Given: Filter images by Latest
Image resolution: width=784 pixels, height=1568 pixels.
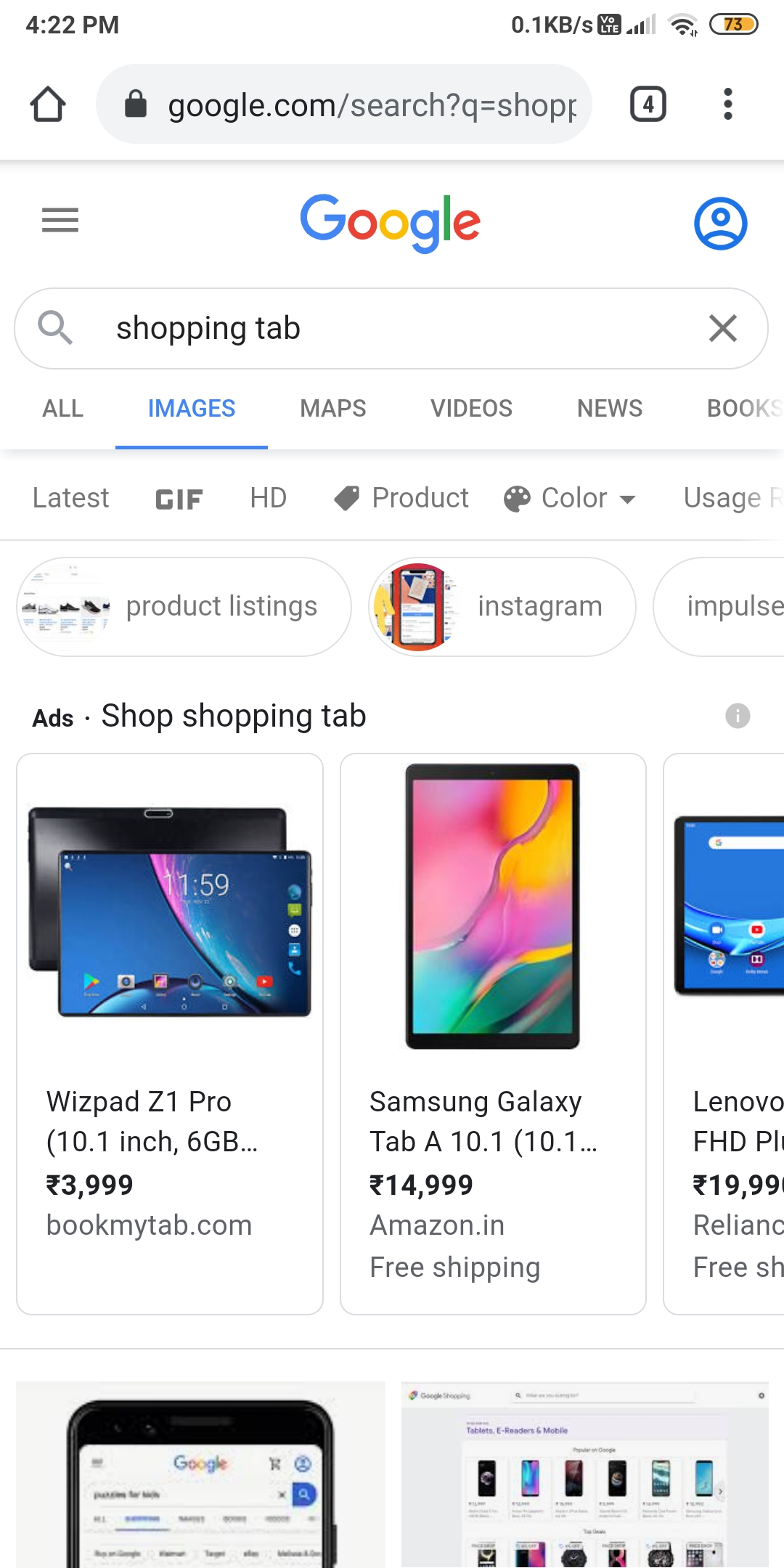Looking at the screenshot, I should 71,498.
